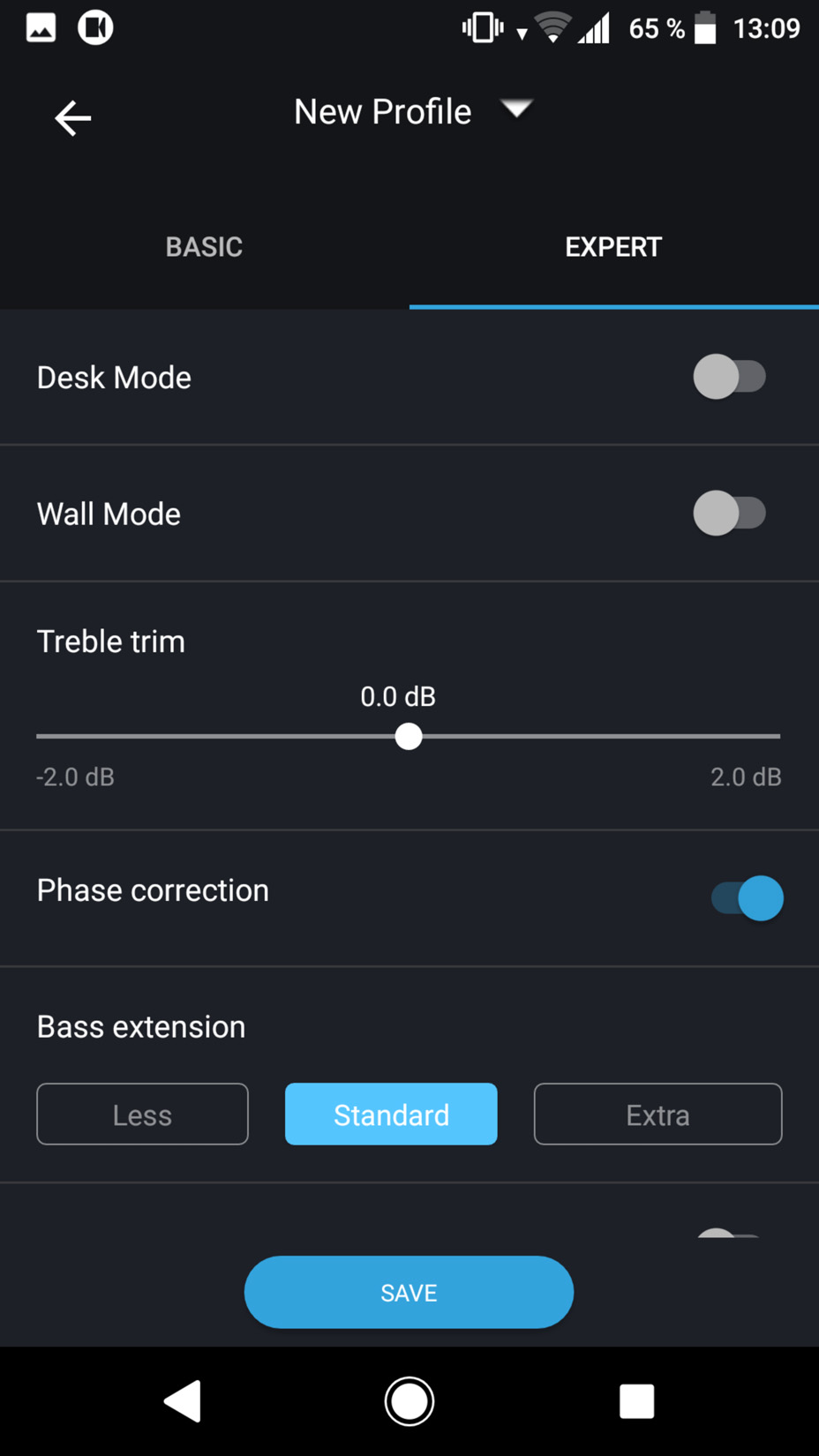Screen dimensions: 819x1456
Task: Tap the system home button
Action: coord(409,1400)
